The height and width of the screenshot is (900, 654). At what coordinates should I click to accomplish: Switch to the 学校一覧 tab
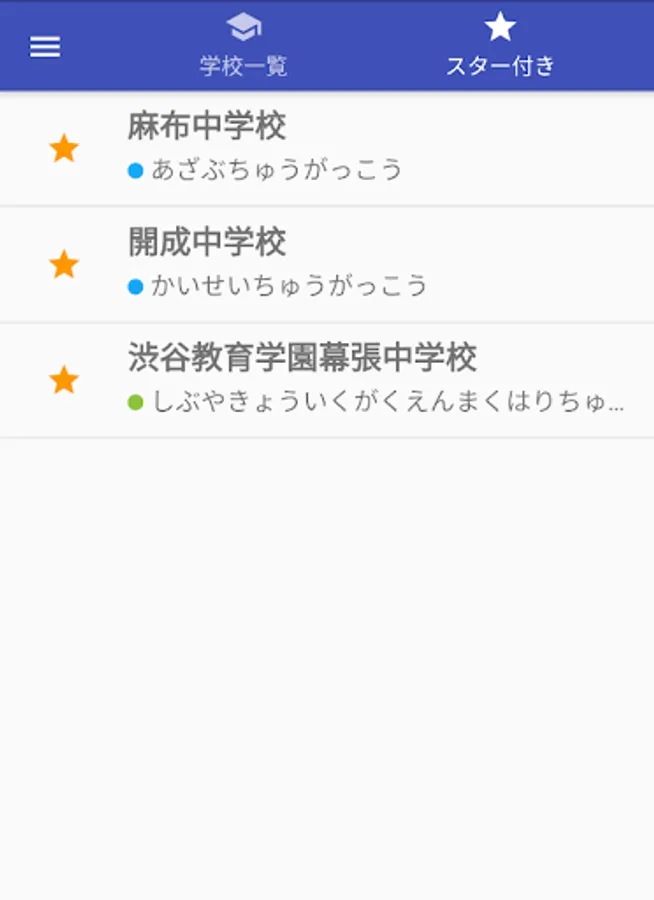point(243,47)
